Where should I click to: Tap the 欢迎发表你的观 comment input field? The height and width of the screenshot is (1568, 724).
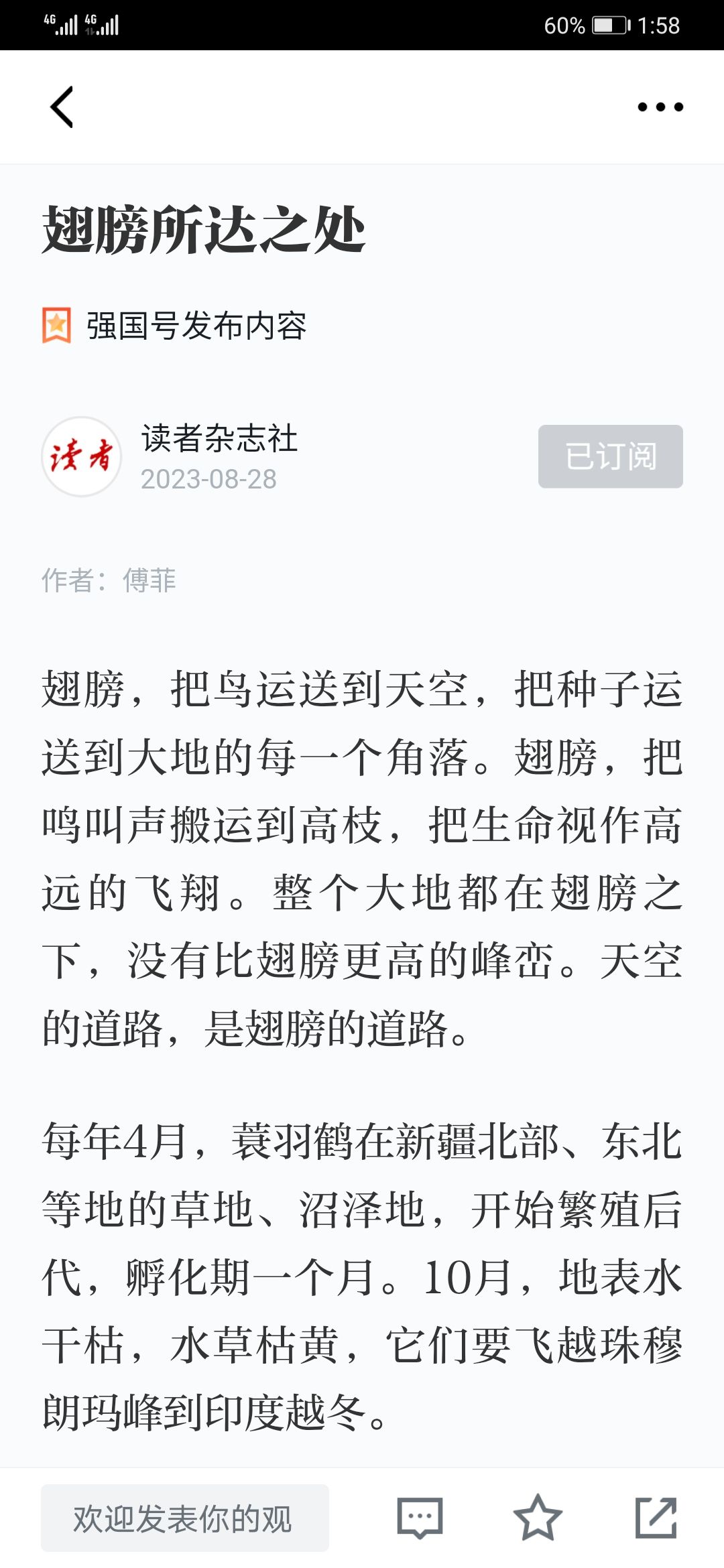[x=184, y=1518]
